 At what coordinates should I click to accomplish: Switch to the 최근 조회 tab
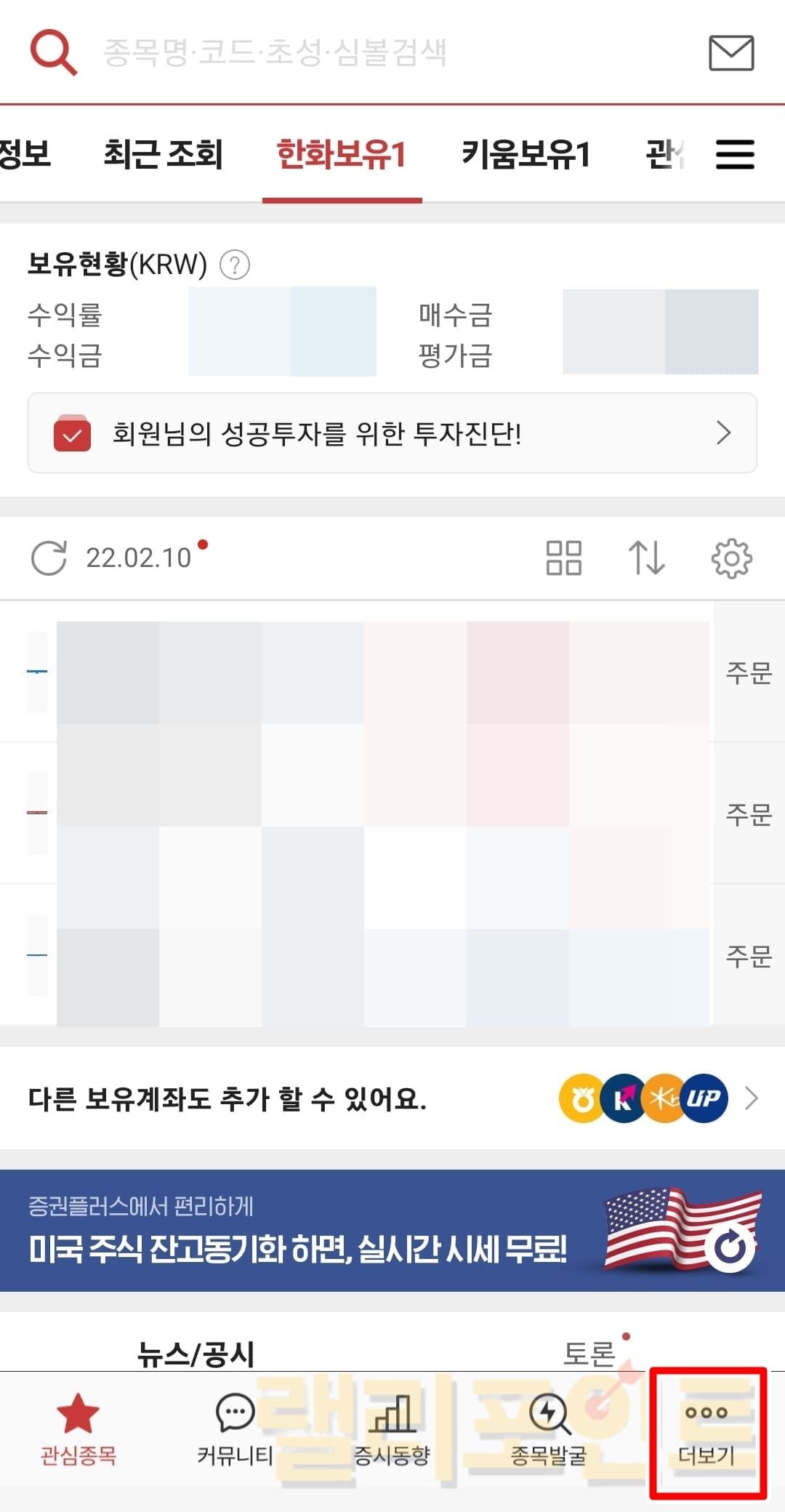[x=163, y=154]
